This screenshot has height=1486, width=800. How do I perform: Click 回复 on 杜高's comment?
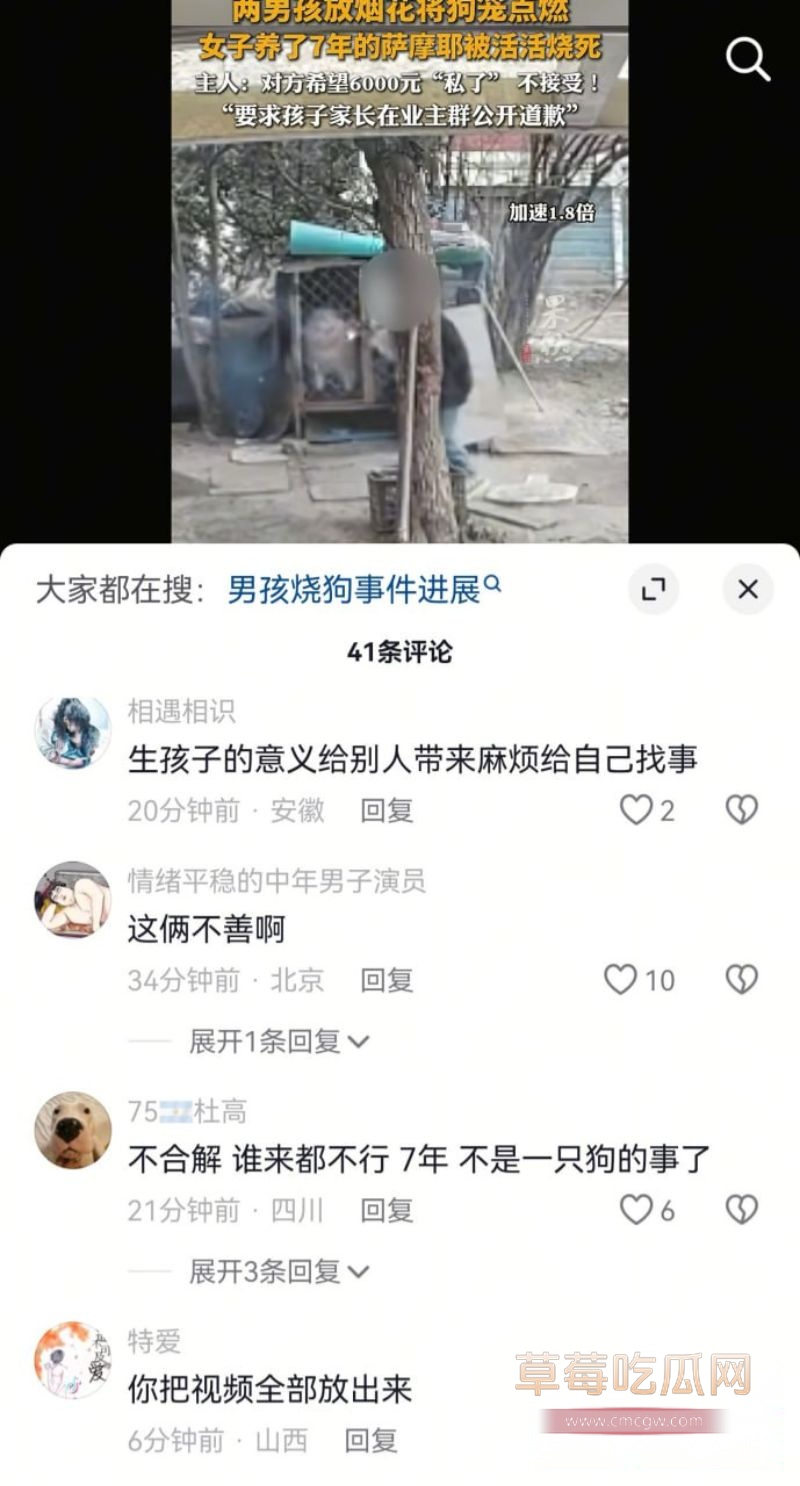tap(385, 1210)
